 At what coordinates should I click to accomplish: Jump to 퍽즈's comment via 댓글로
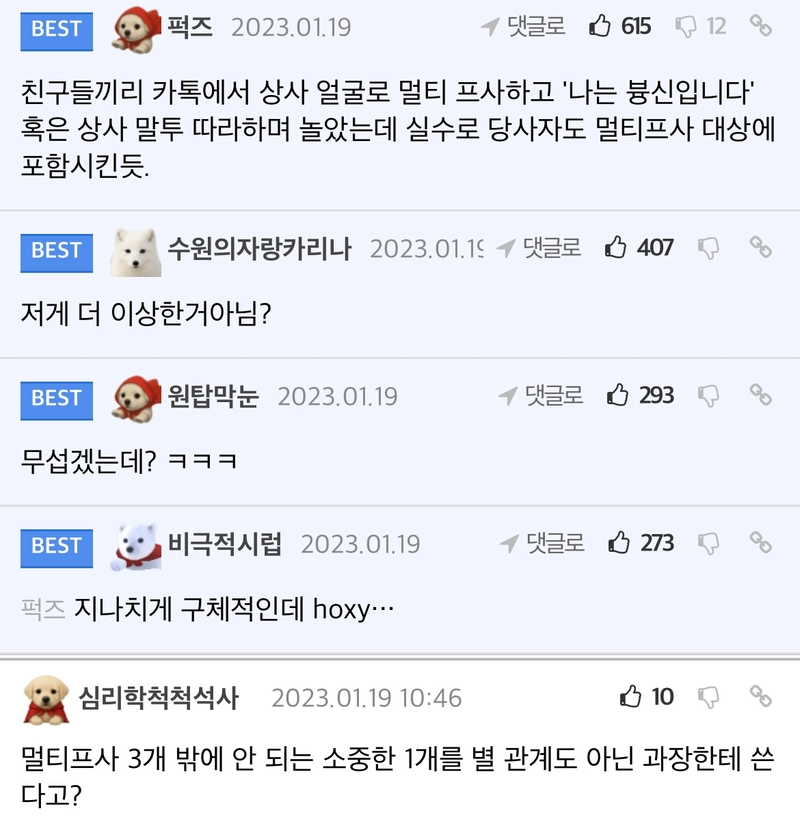click(x=523, y=27)
